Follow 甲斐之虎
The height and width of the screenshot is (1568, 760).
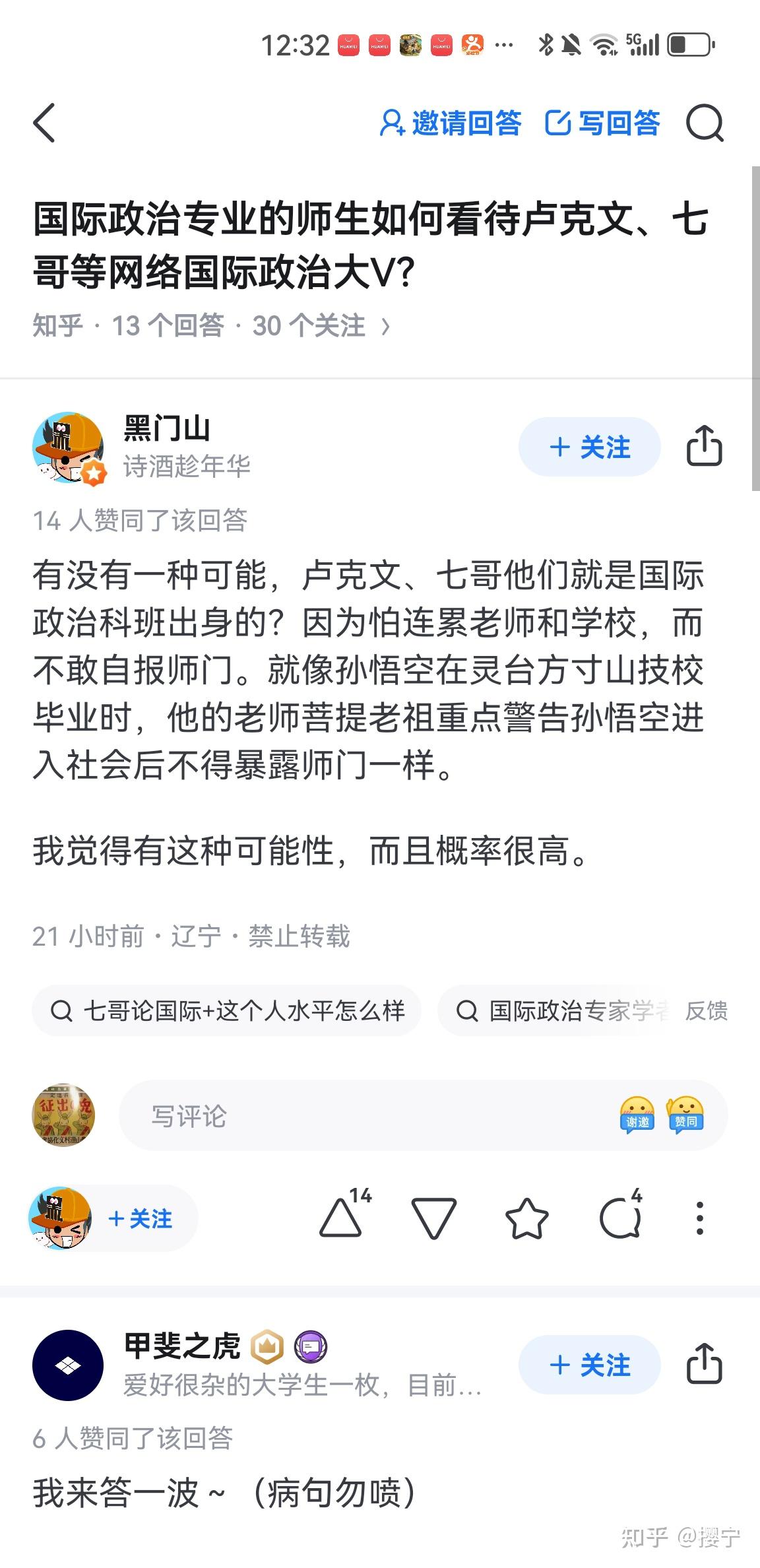point(590,1365)
